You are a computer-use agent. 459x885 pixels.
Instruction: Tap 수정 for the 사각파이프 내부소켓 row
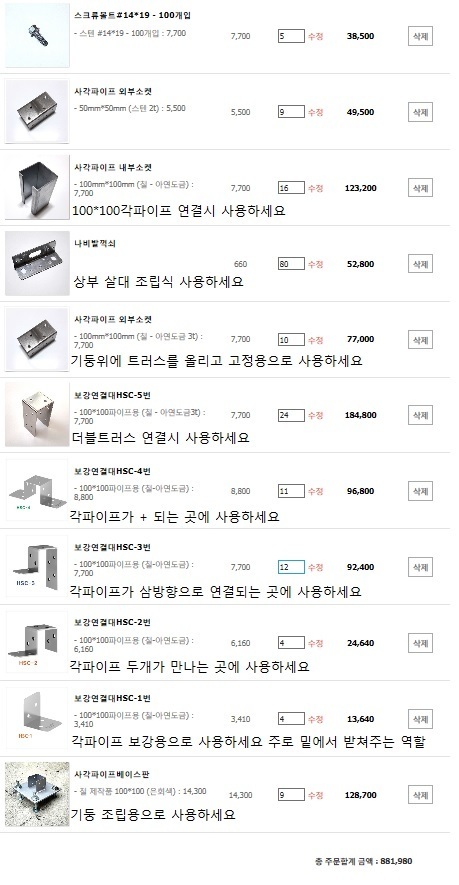tap(315, 188)
